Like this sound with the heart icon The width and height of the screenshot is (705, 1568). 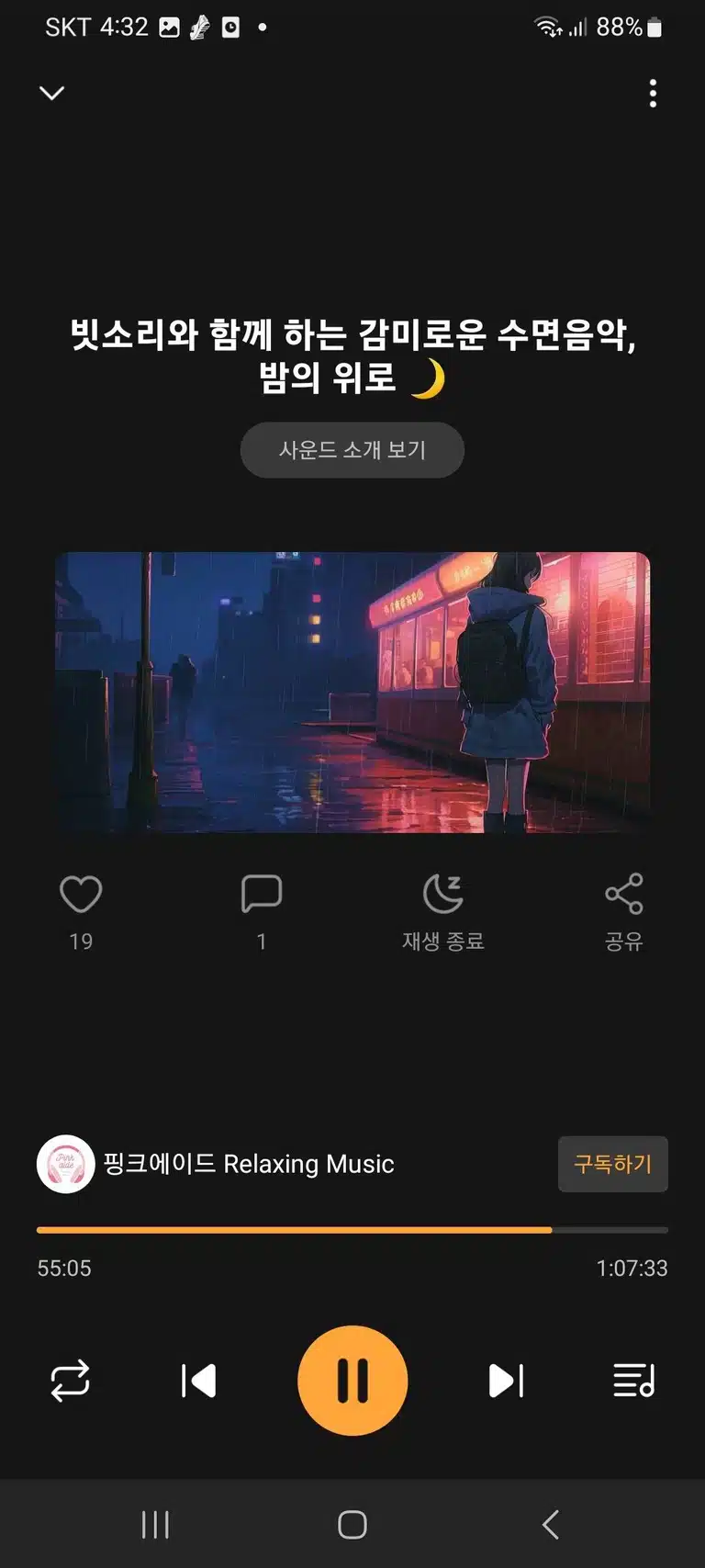coord(81,894)
